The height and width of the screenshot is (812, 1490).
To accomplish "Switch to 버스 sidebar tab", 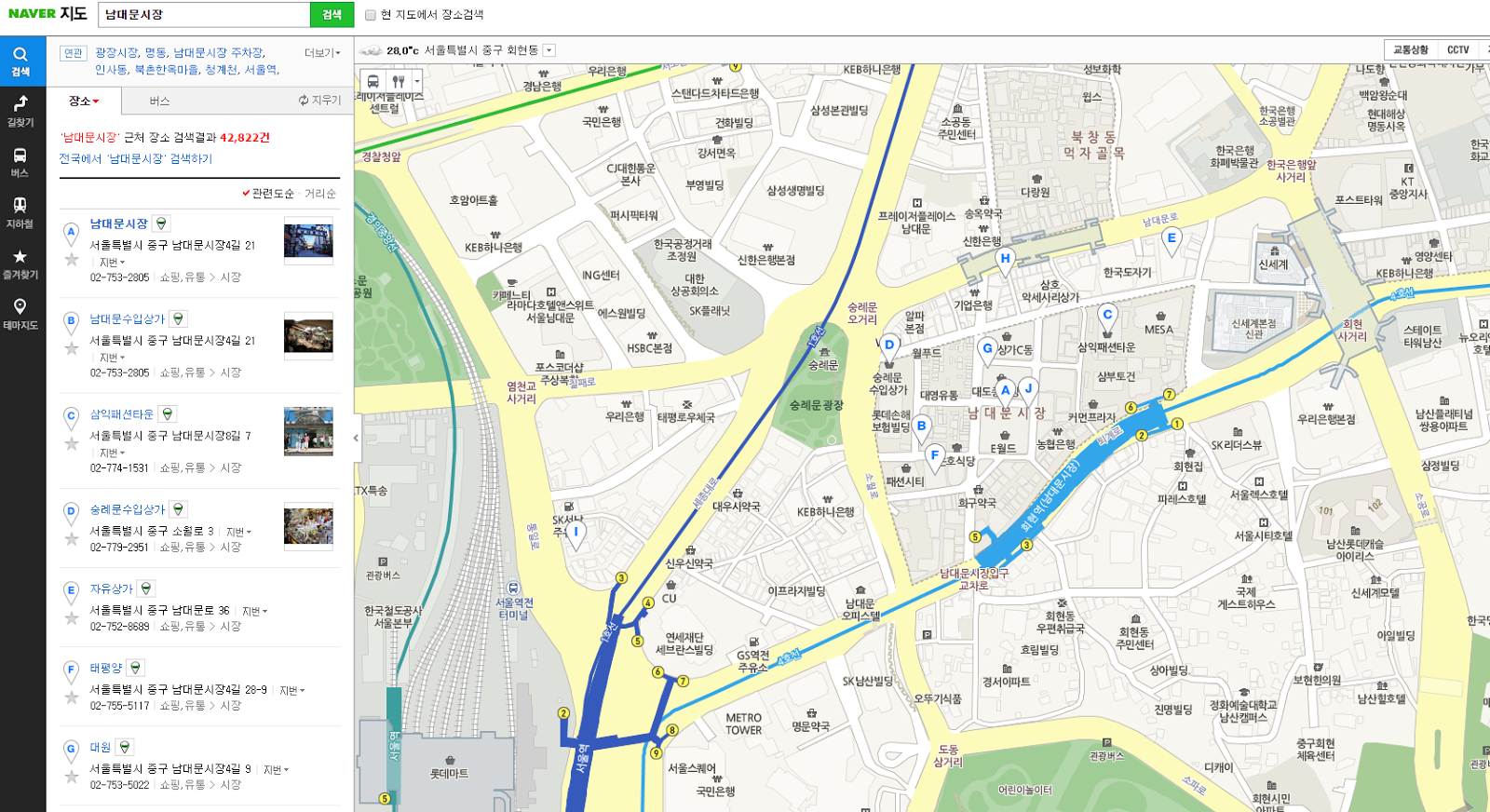I will coord(20,162).
